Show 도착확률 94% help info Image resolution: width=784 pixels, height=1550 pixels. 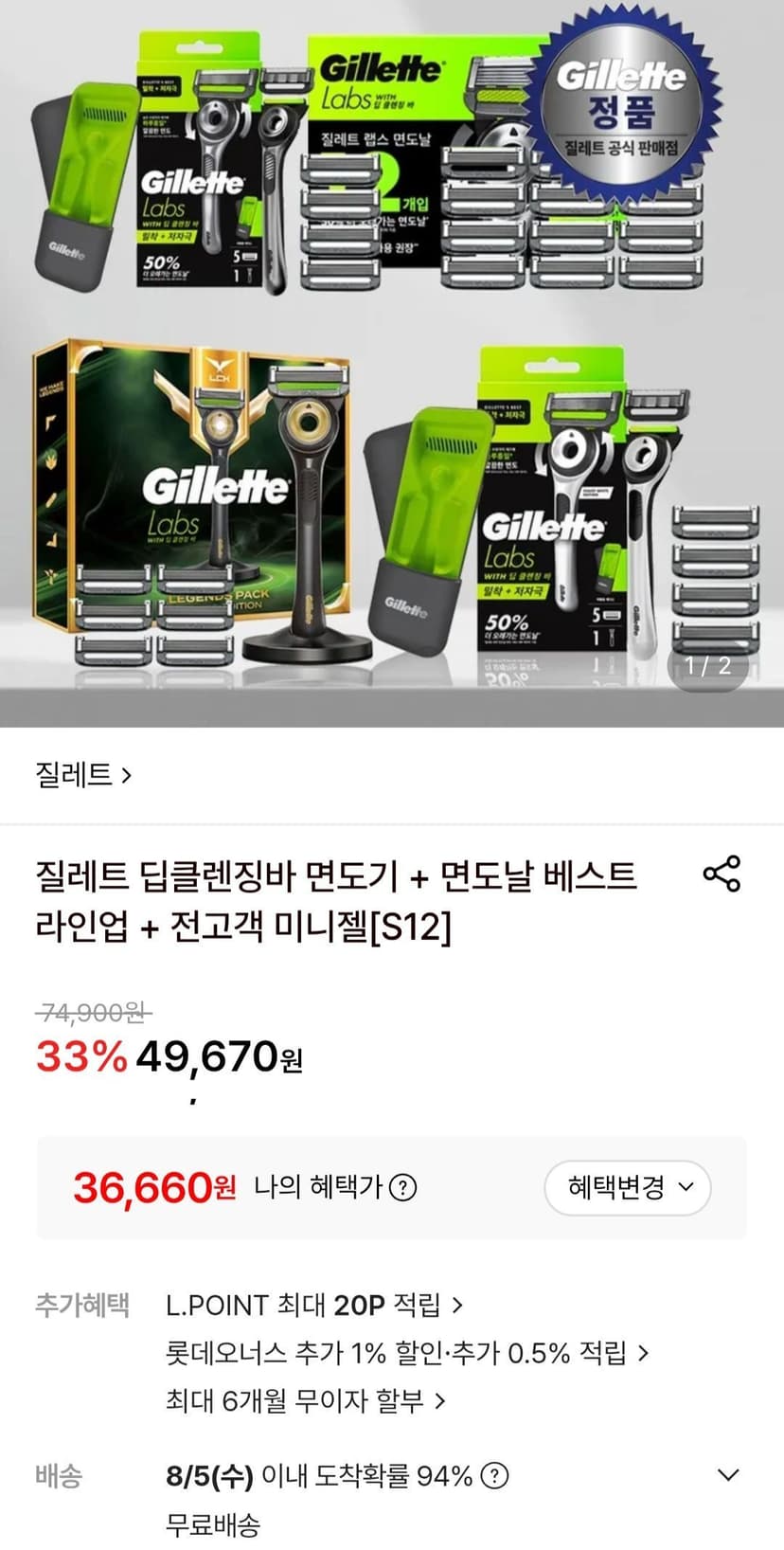click(494, 1475)
